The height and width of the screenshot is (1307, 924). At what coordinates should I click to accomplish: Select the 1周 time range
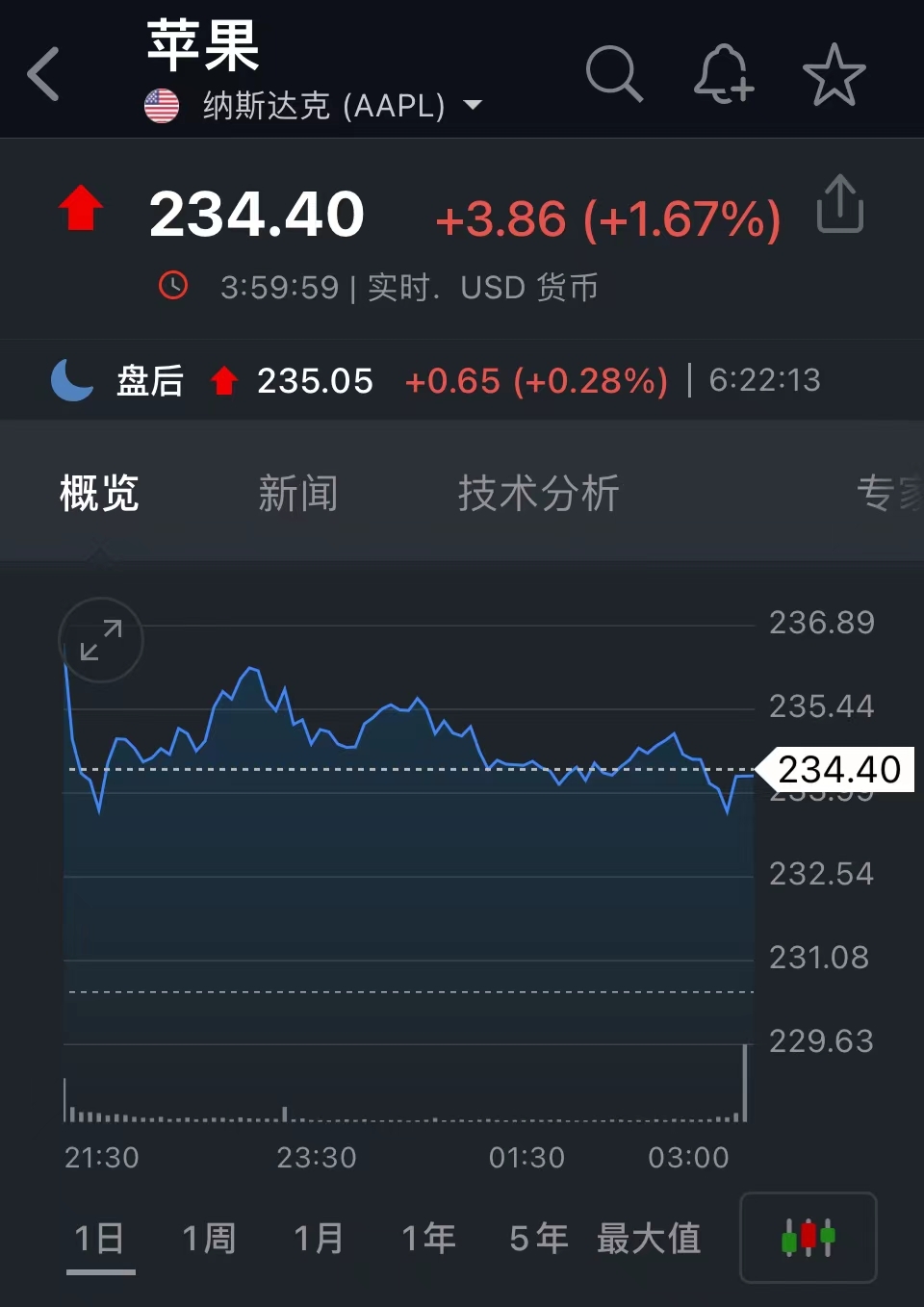[210, 1238]
